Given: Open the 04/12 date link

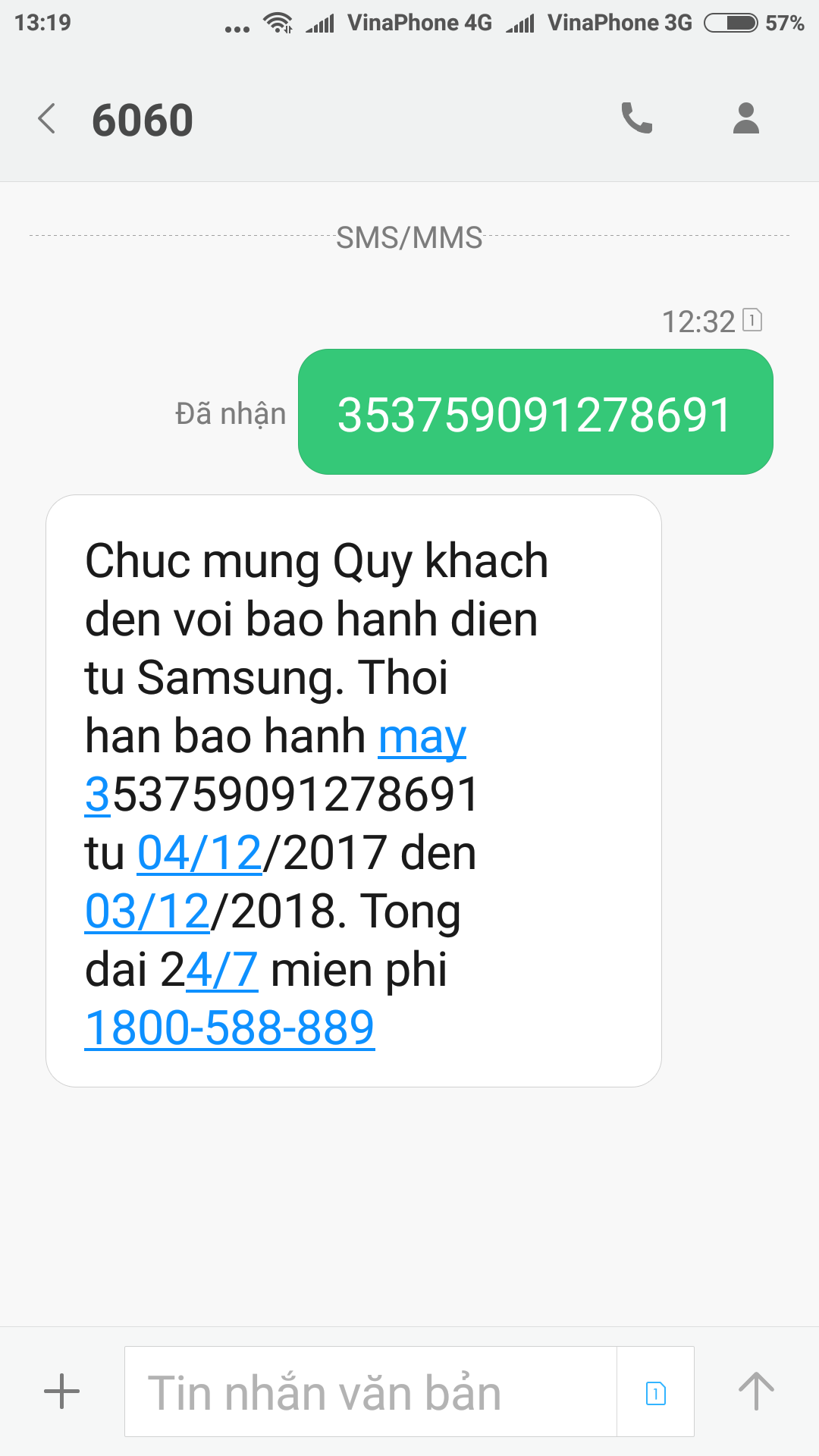Looking at the screenshot, I should click(199, 853).
